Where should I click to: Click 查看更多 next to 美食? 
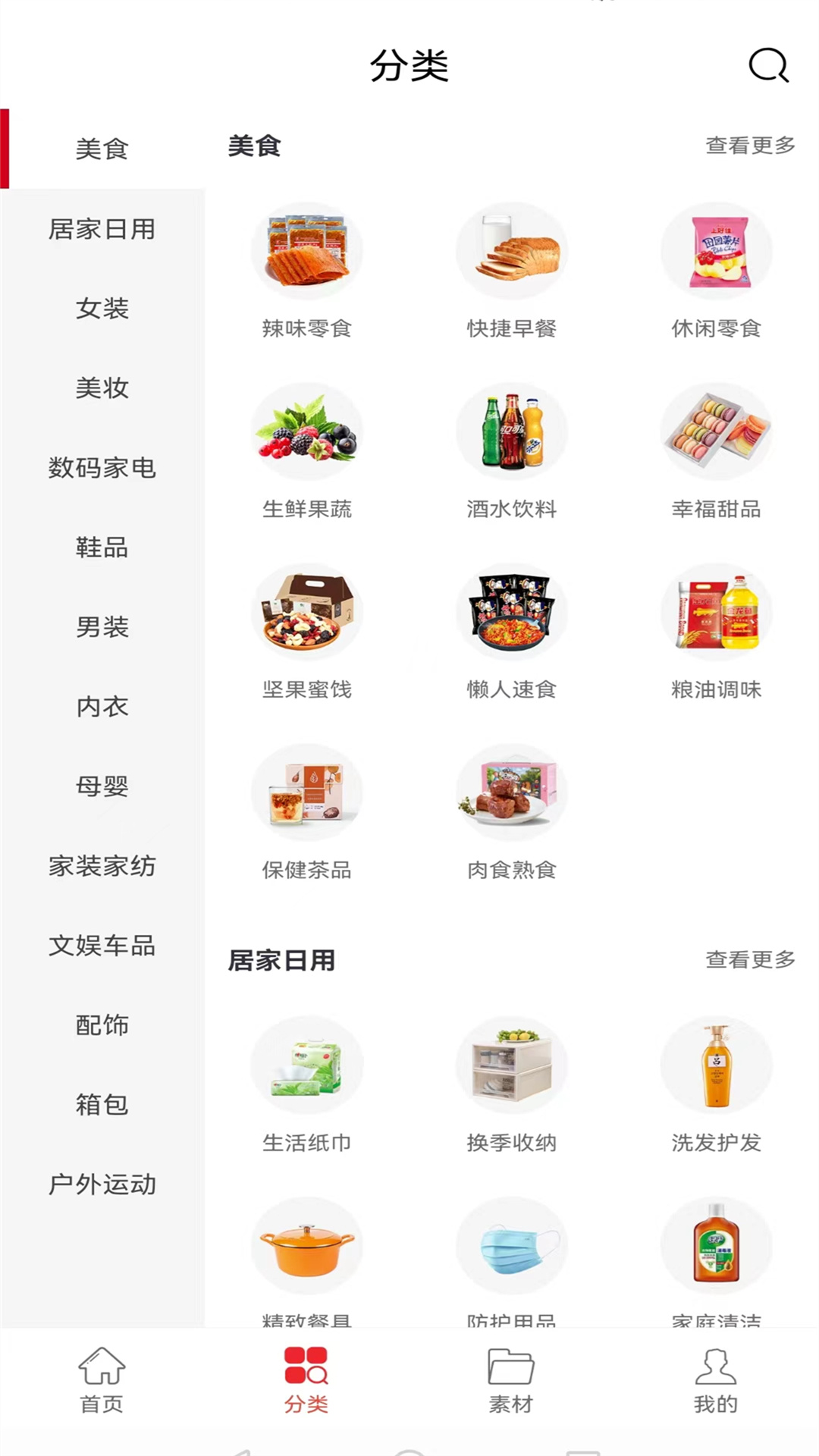tap(749, 146)
